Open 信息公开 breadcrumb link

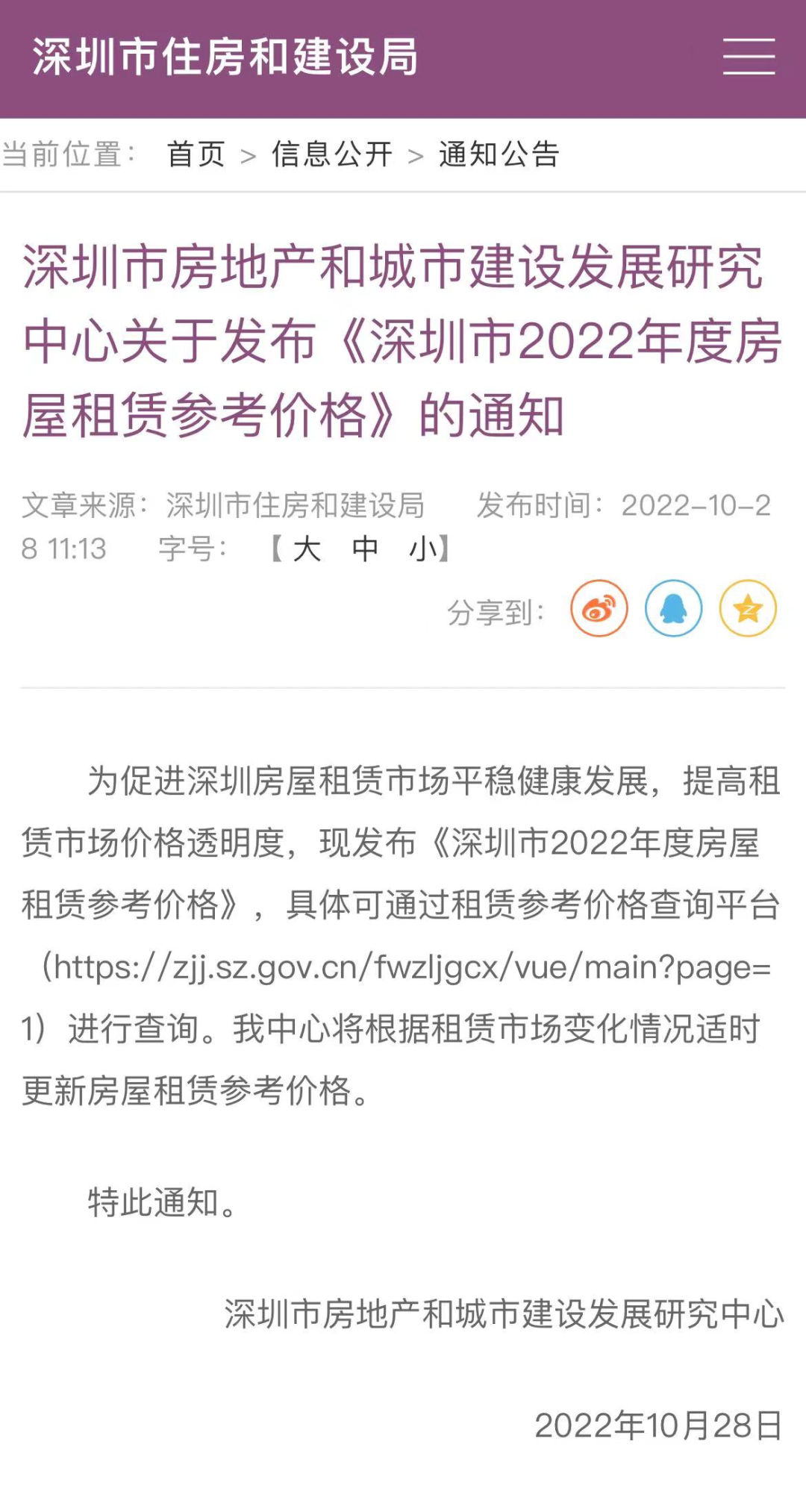click(332, 154)
